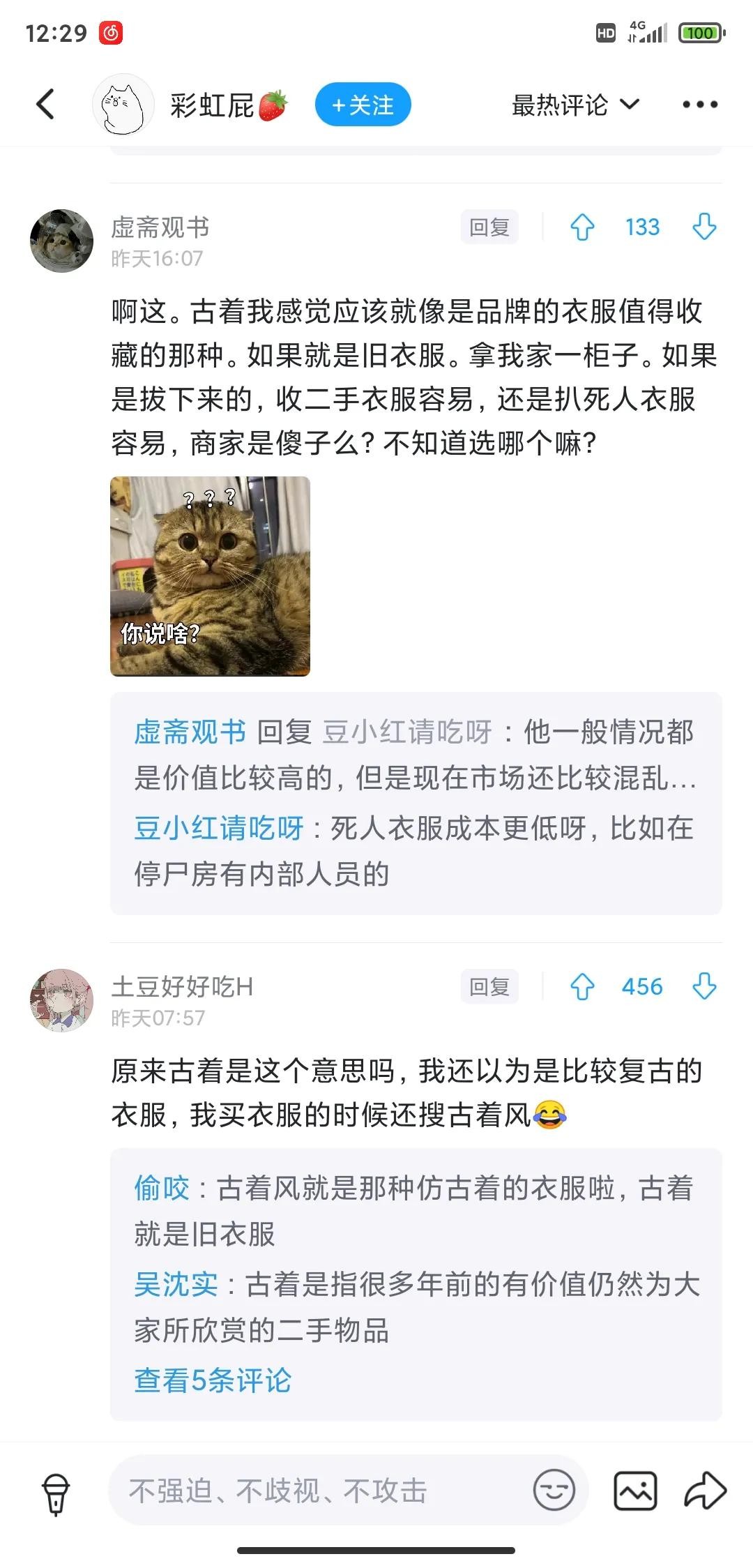Open 偷咬's profile from the reply
This screenshot has width=753, height=1568.
coord(162,1188)
